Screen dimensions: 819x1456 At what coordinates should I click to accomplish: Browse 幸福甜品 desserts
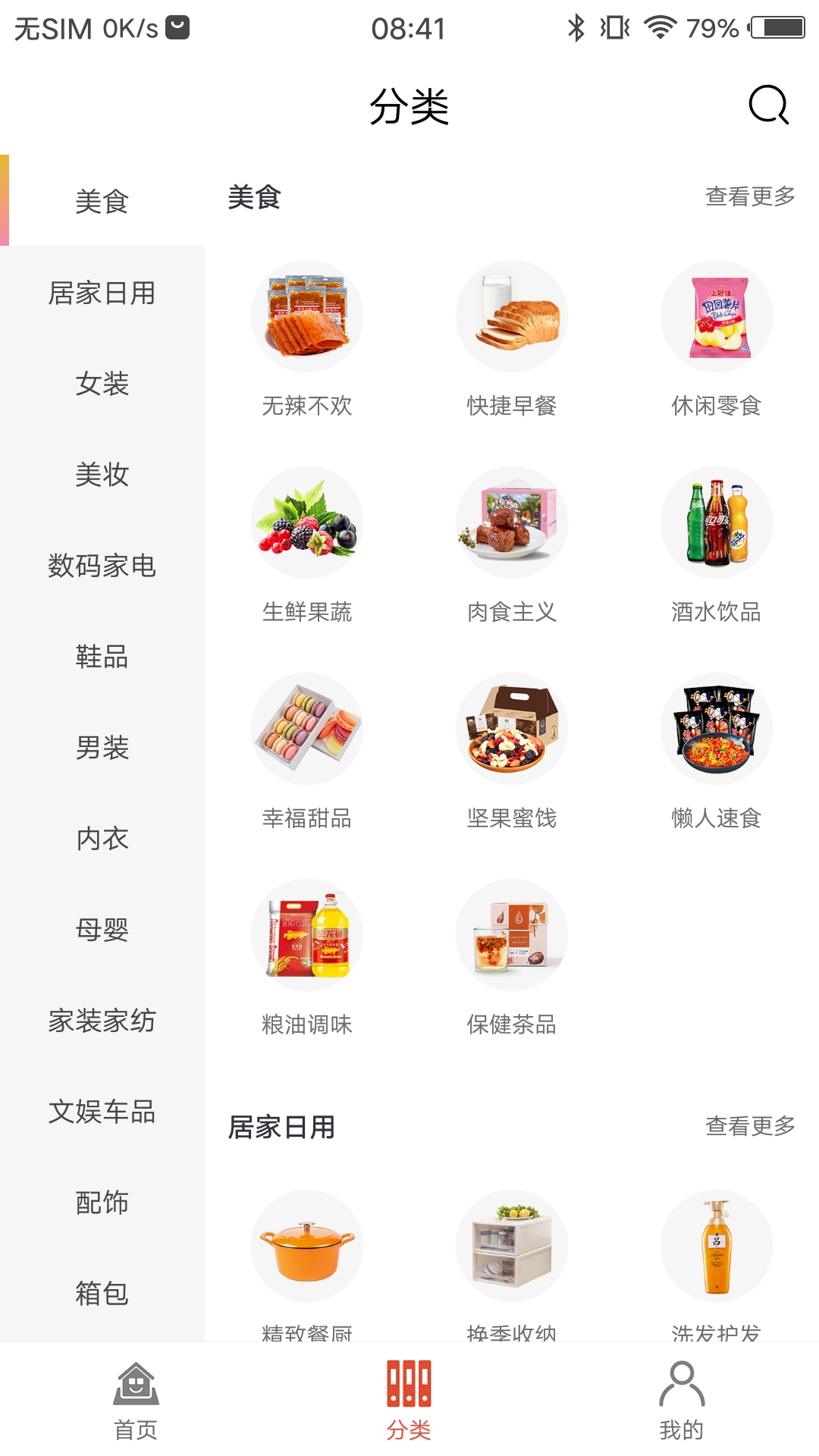(307, 752)
